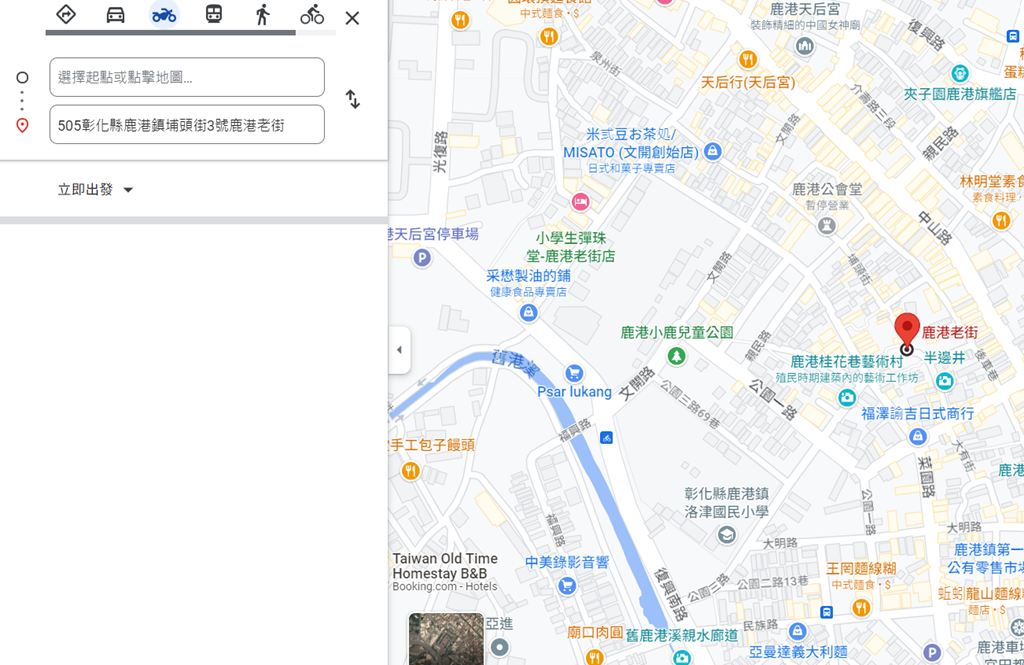Open the 福澤諭吉日式商行 shop marker

coord(918,436)
